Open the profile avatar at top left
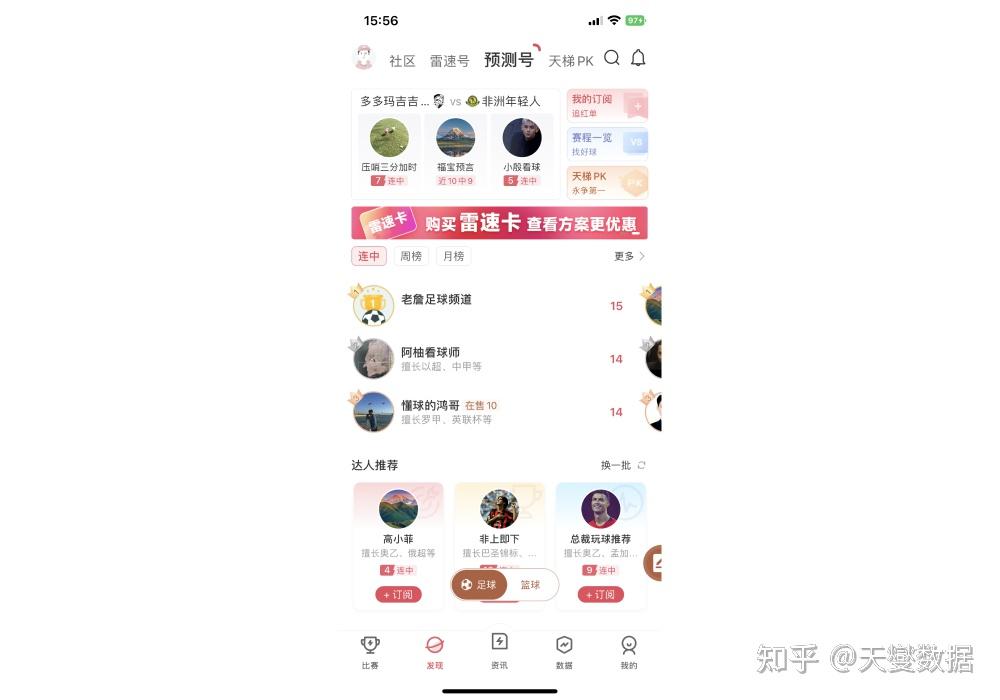The height and width of the screenshot is (700, 1000). (x=364, y=59)
